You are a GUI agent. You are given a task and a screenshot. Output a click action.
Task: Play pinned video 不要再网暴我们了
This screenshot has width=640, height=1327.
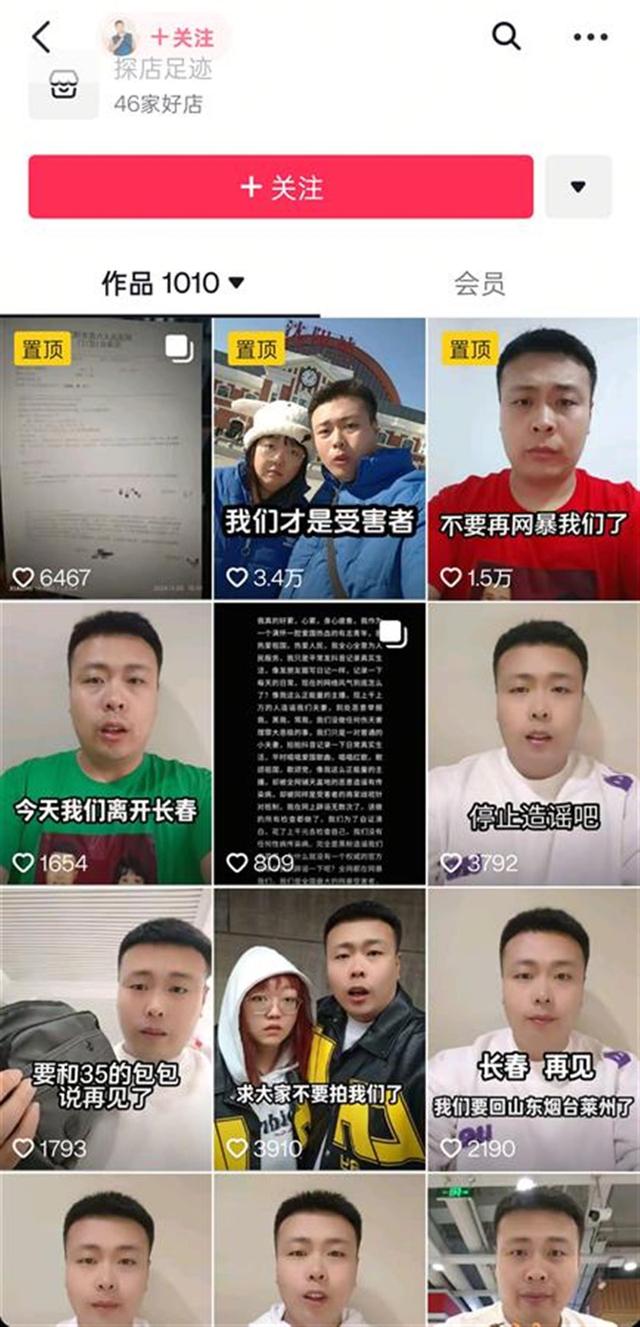tap(533, 458)
